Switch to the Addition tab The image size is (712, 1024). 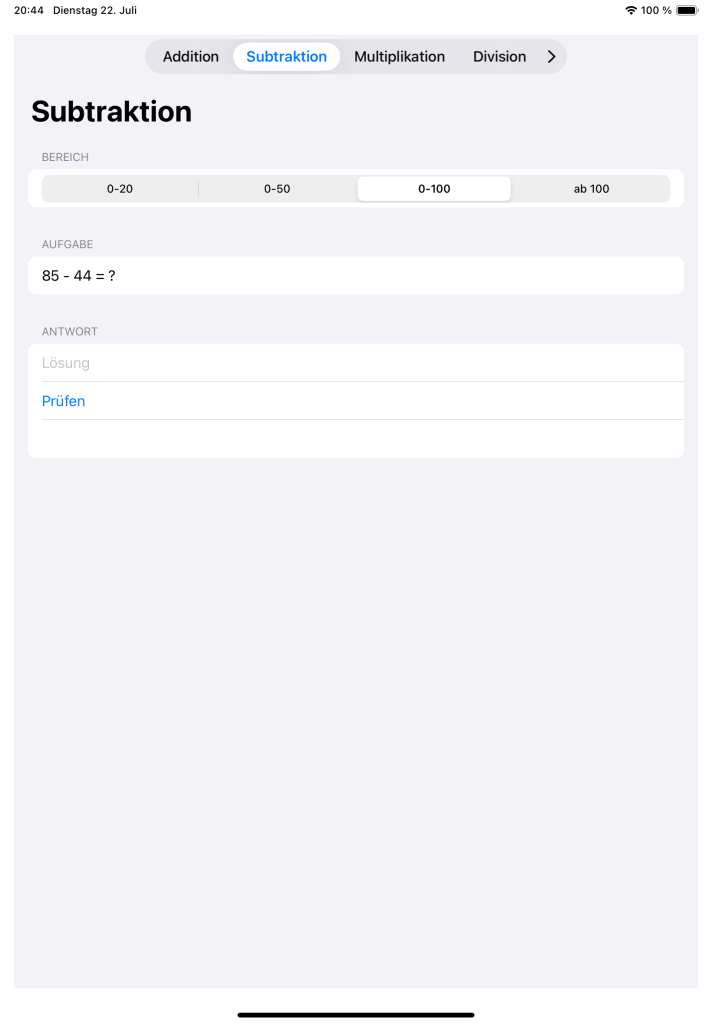coord(190,57)
